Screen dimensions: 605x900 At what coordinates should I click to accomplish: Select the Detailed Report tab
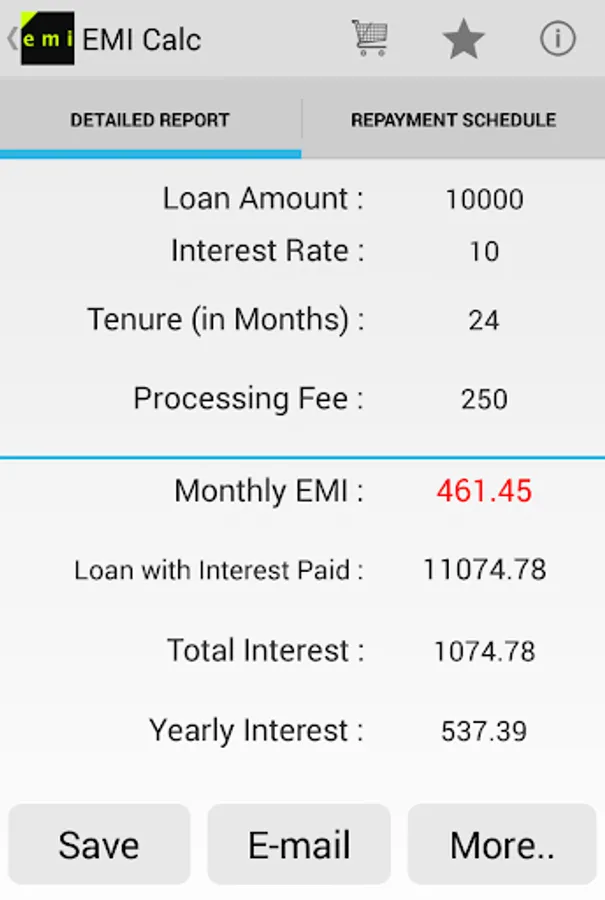coord(150,120)
